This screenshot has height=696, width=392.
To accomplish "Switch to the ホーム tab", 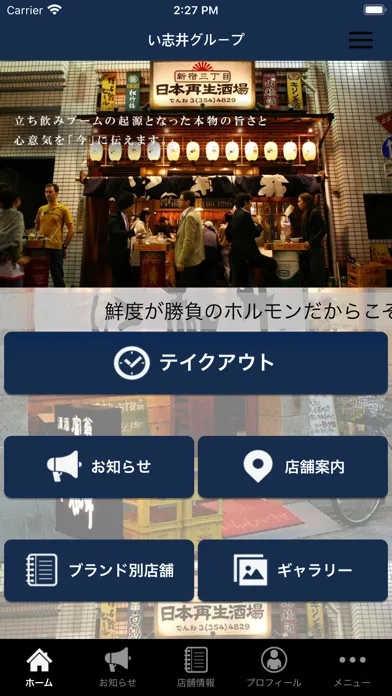I will click(39, 668).
